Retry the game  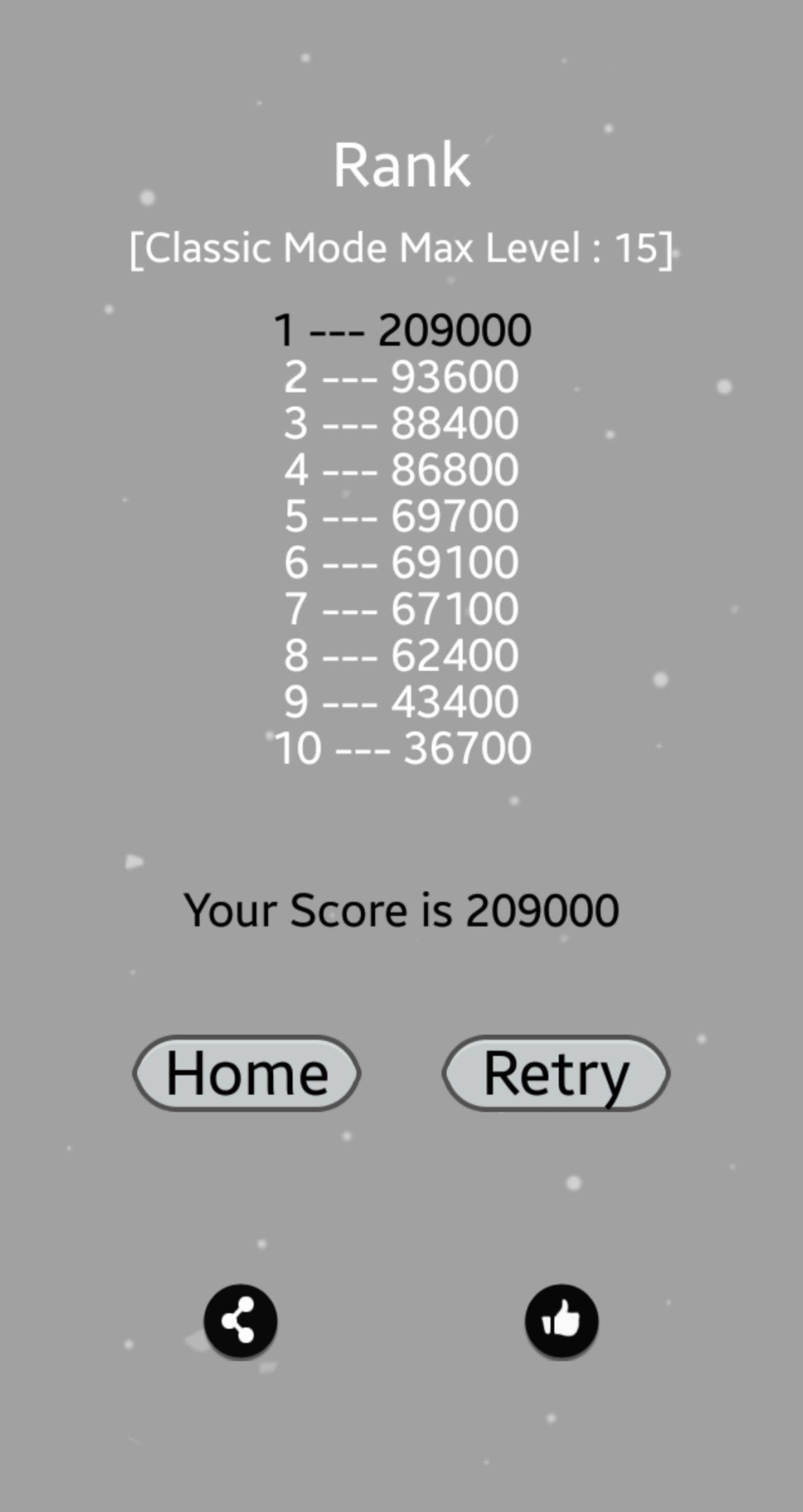pos(555,1073)
